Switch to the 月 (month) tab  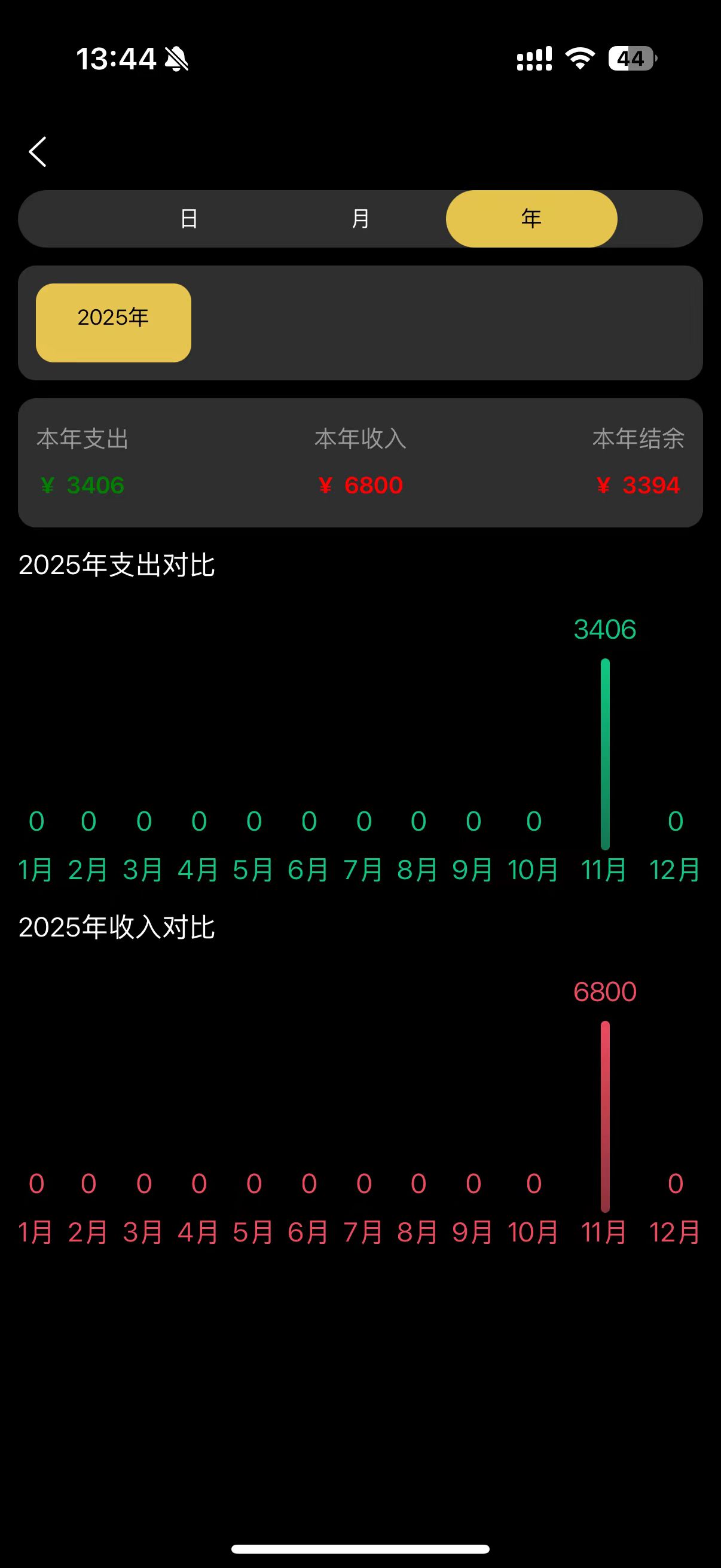[x=360, y=218]
